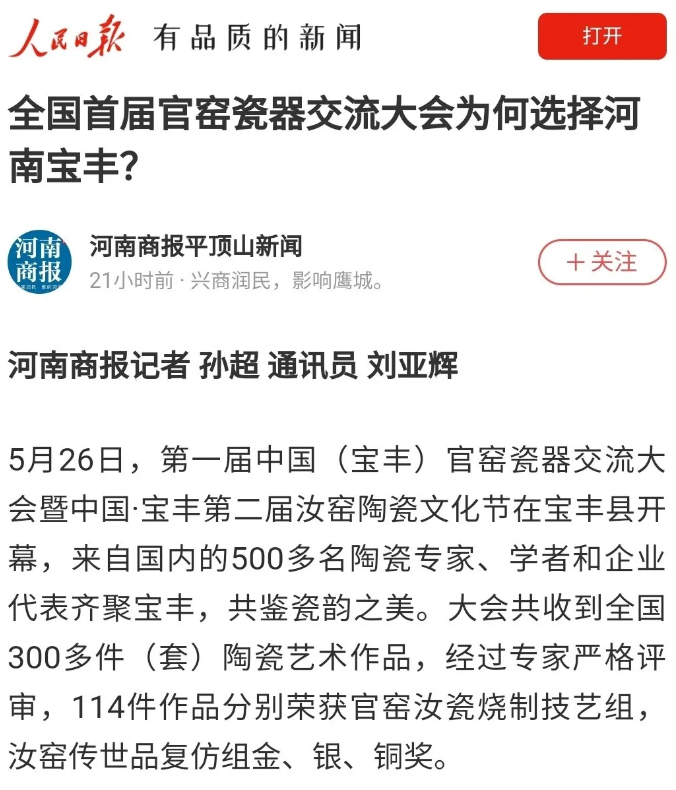Tap the 河南商报 avatar image
676x790 pixels.
[x=40, y=262]
